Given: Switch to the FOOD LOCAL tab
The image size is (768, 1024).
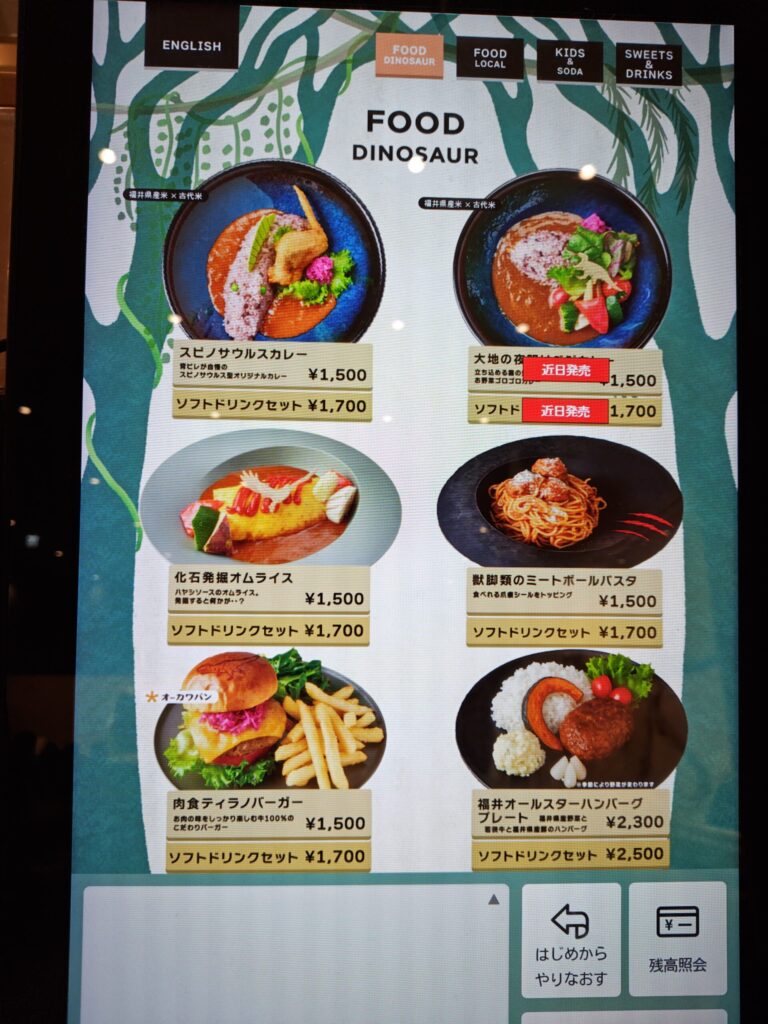Looking at the screenshot, I should point(490,58).
